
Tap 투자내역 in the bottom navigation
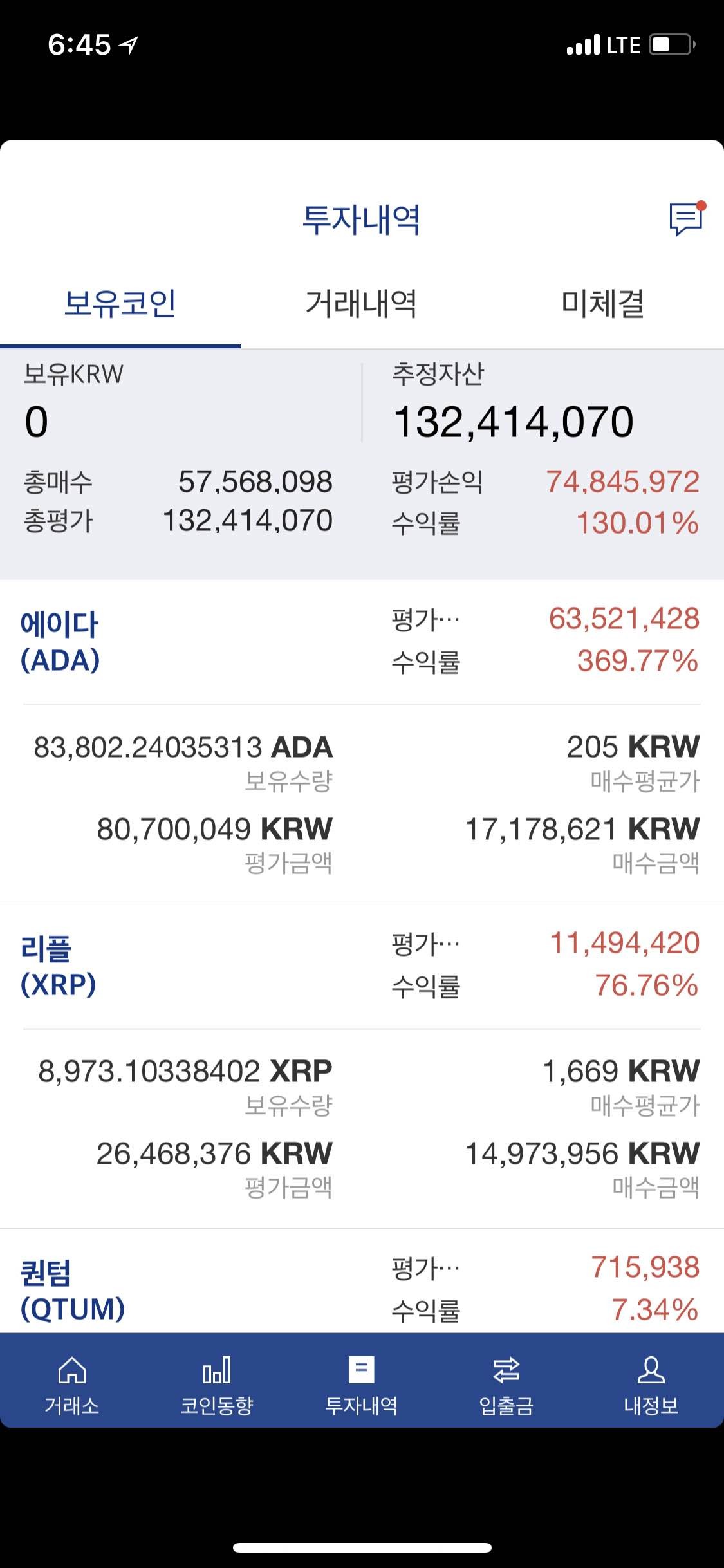(x=362, y=1382)
